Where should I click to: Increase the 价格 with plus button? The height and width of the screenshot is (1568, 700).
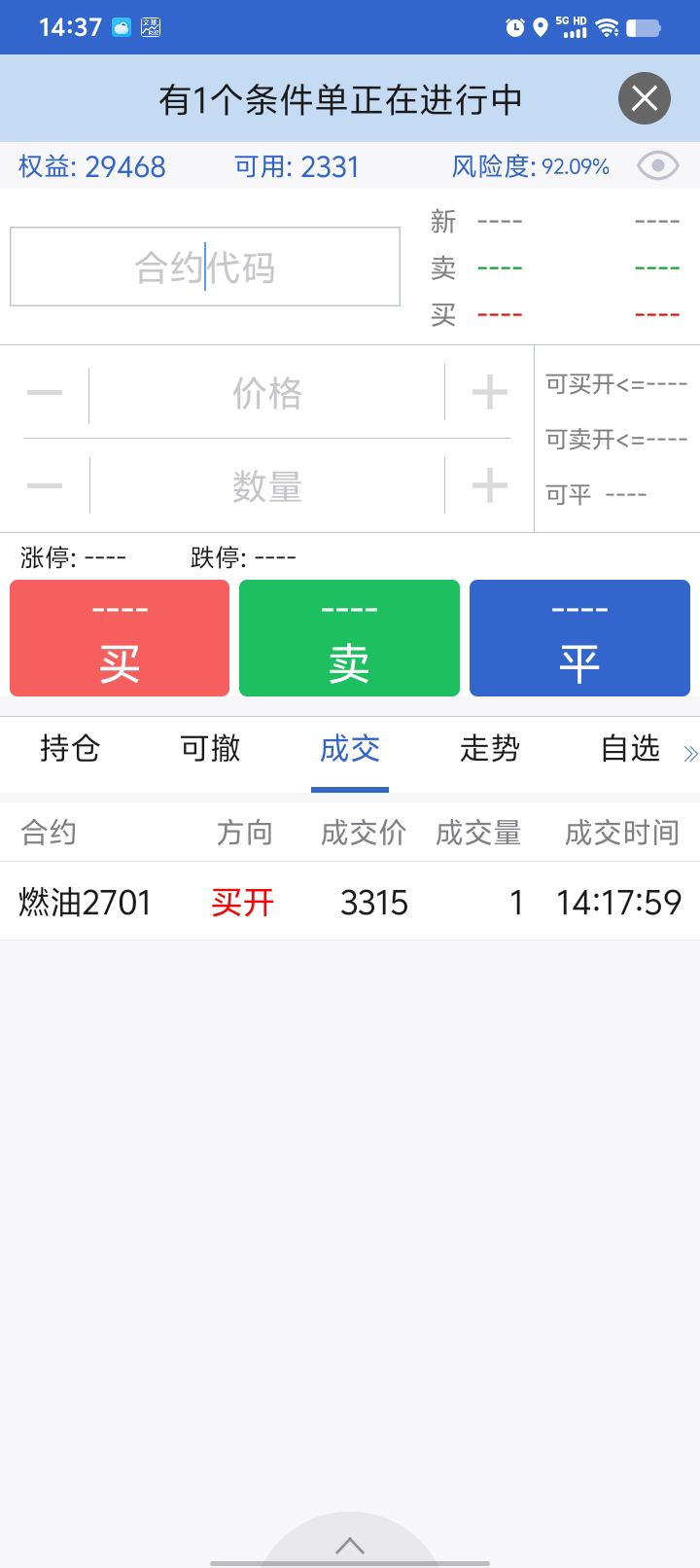[x=490, y=393]
